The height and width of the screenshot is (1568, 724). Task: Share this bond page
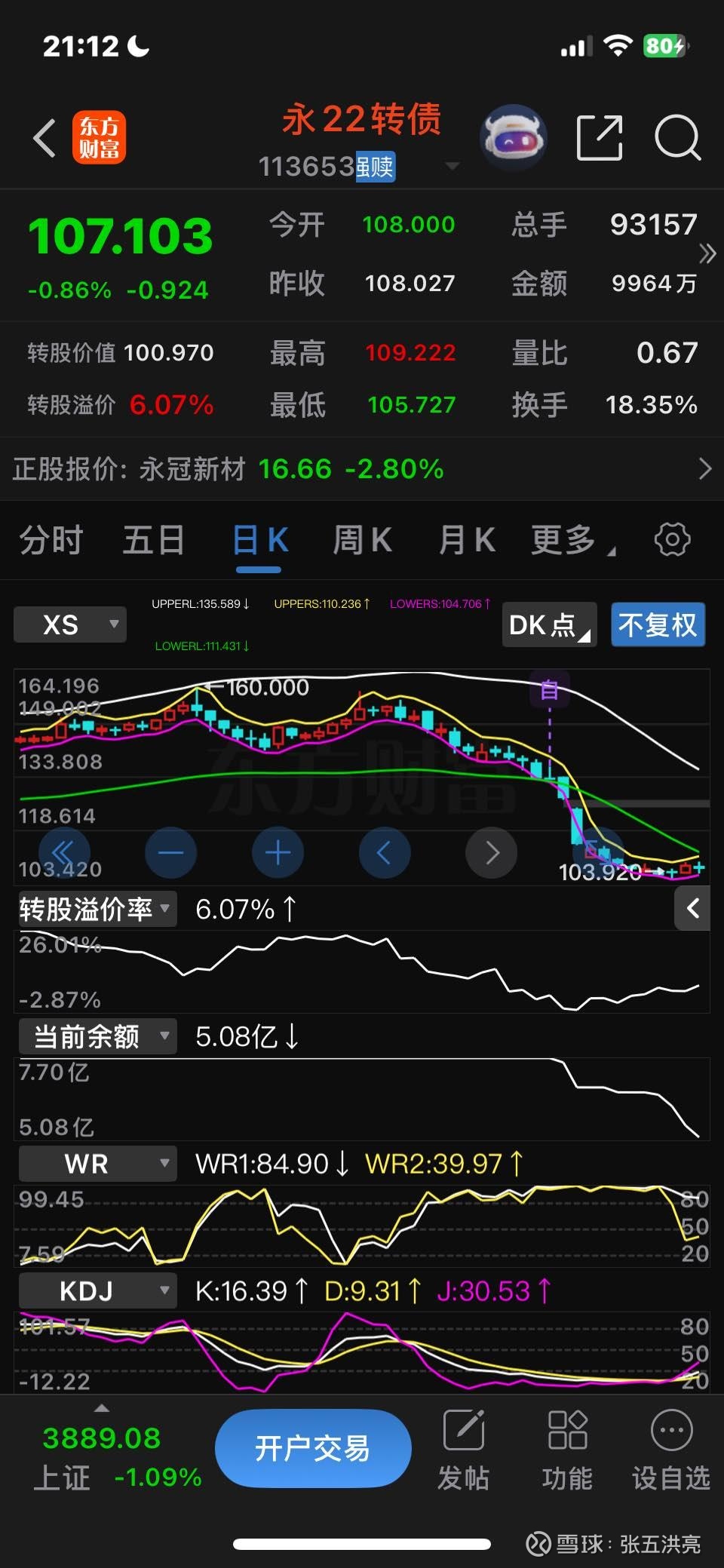[x=600, y=138]
